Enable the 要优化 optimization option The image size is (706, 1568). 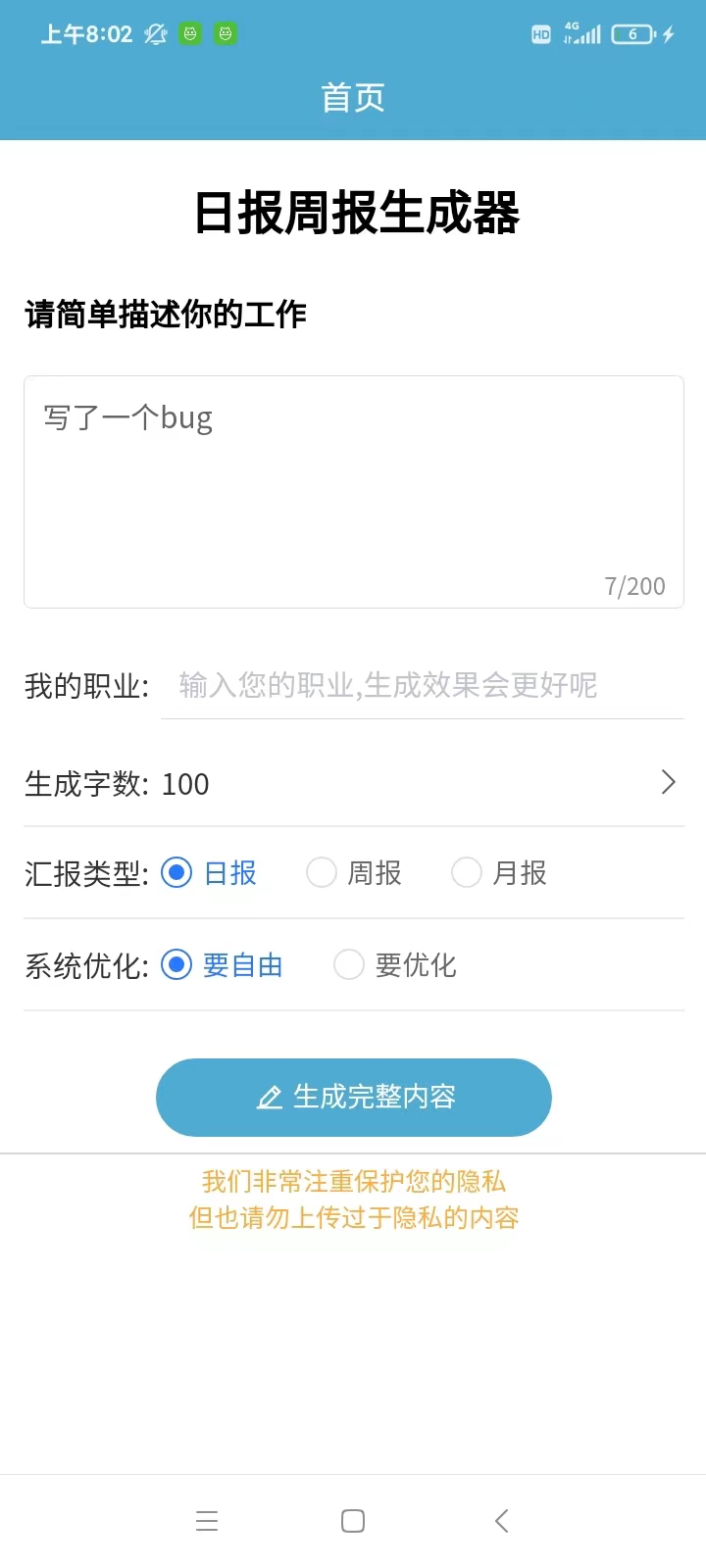pyautogui.click(x=349, y=965)
